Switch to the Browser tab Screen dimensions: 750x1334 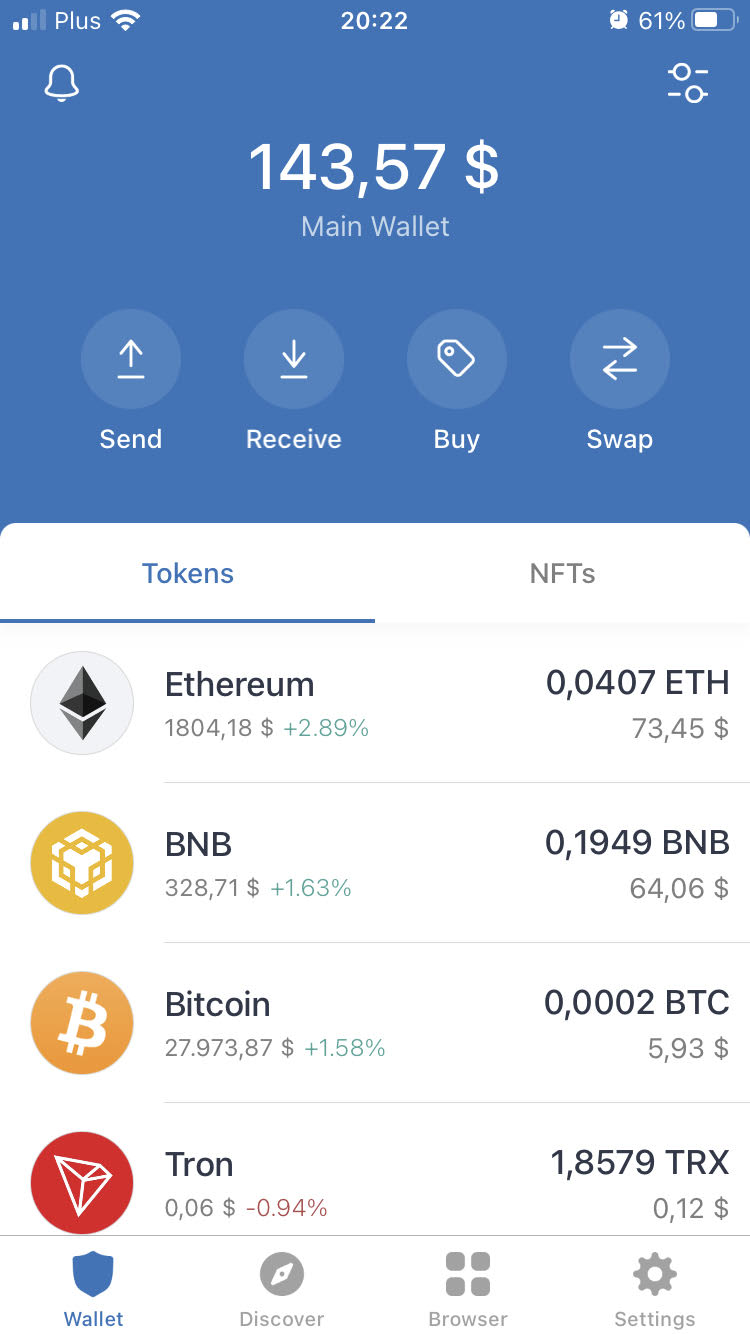(468, 1288)
